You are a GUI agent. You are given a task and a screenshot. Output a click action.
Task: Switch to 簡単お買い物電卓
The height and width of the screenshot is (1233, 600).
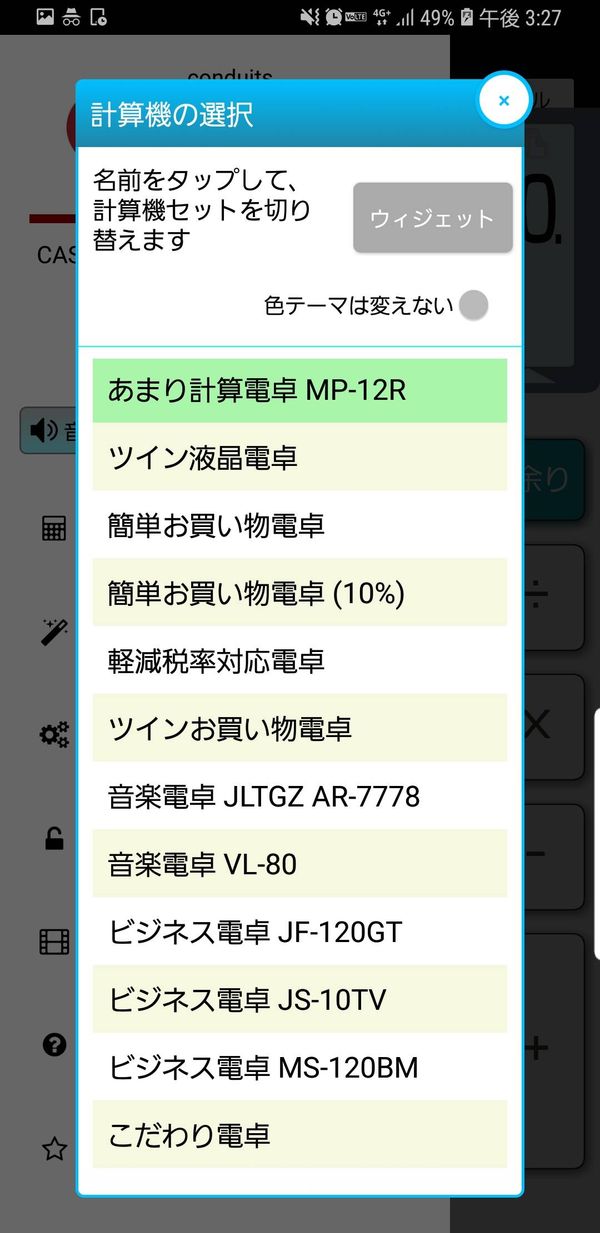[x=300, y=525]
